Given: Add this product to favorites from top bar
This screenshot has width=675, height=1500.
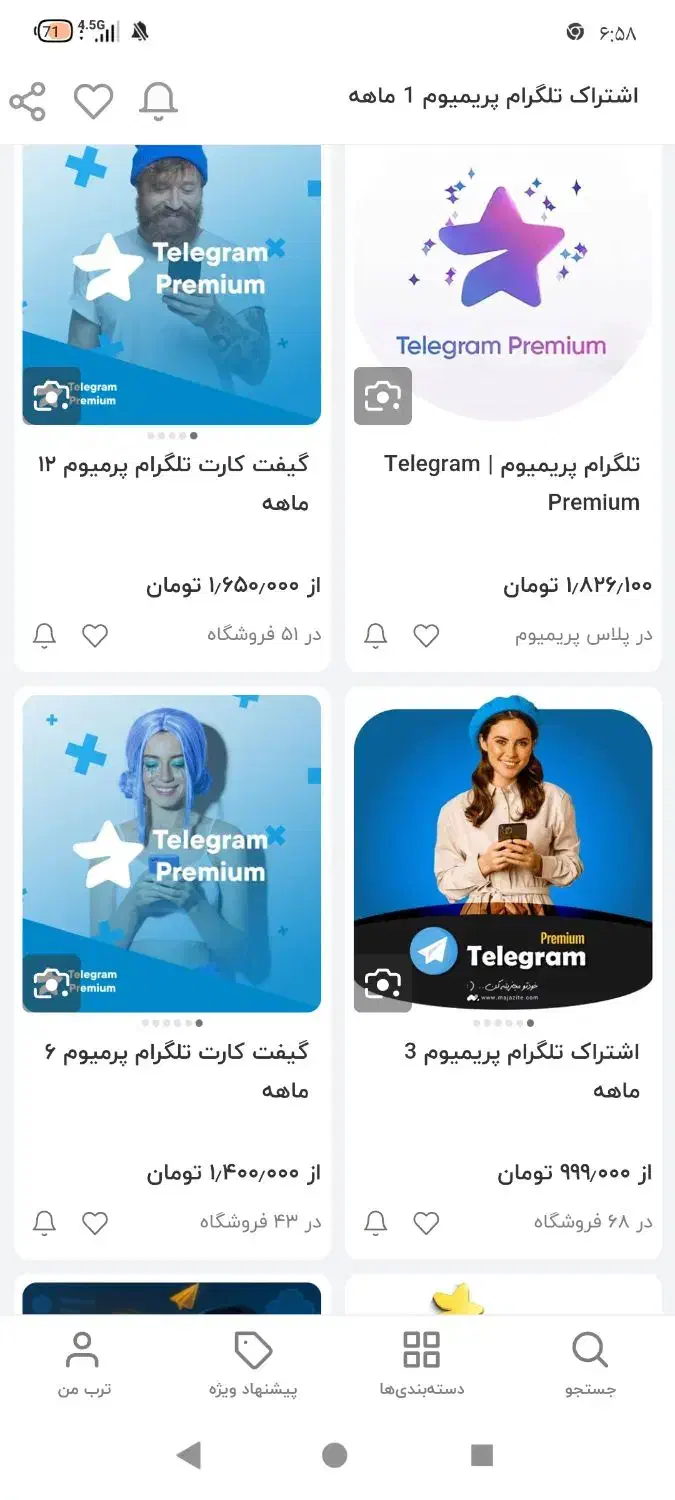Looking at the screenshot, I should click(93, 101).
